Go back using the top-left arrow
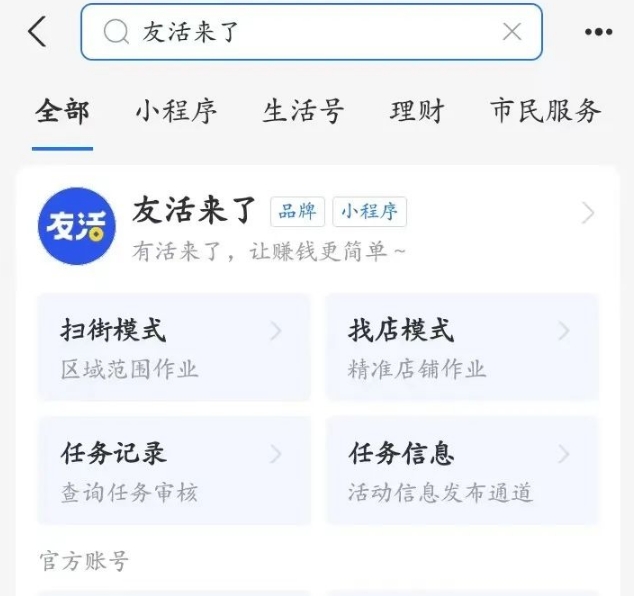 (37, 32)
